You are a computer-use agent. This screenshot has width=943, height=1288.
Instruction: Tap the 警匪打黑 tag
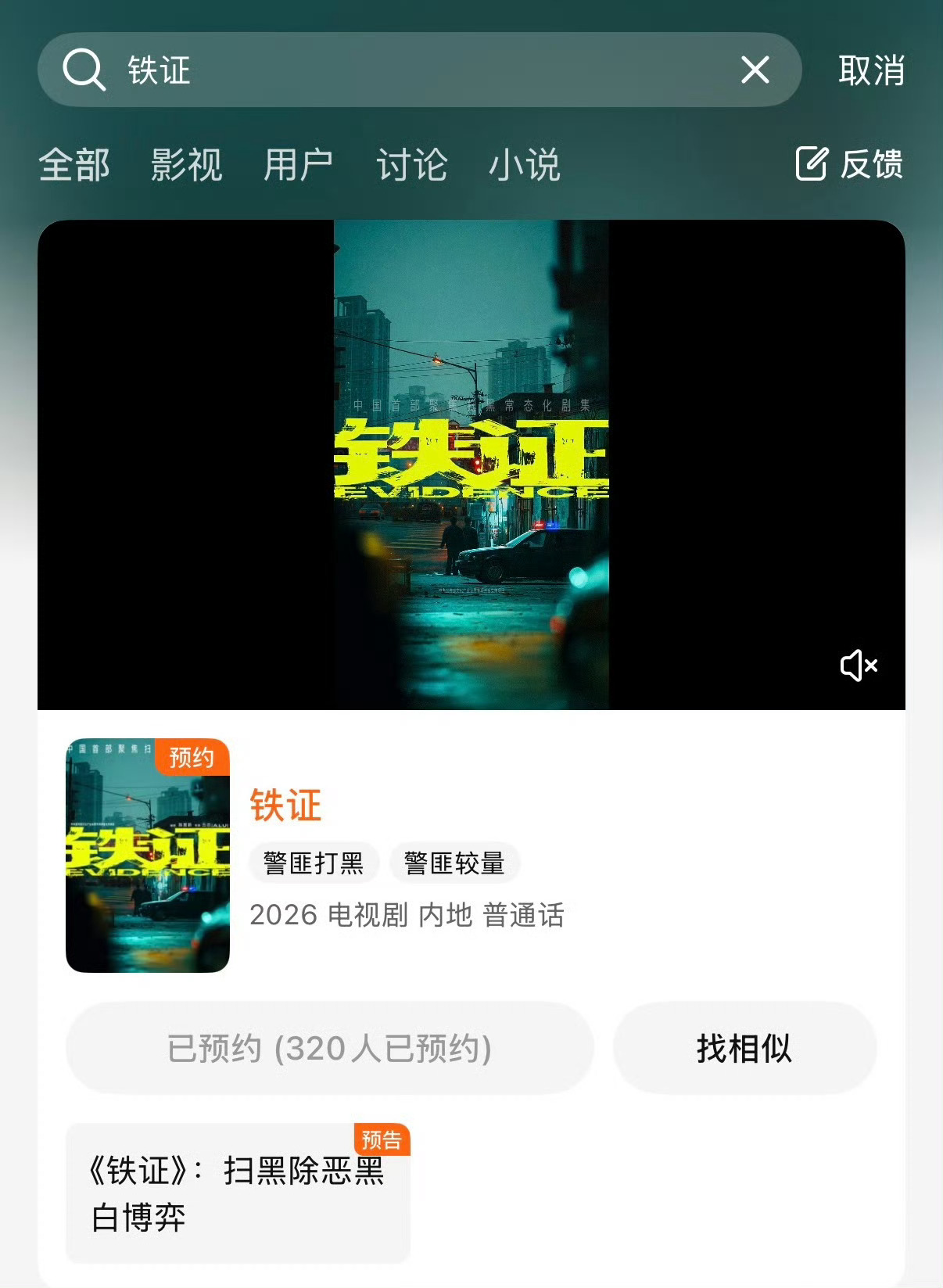(312, 862)
